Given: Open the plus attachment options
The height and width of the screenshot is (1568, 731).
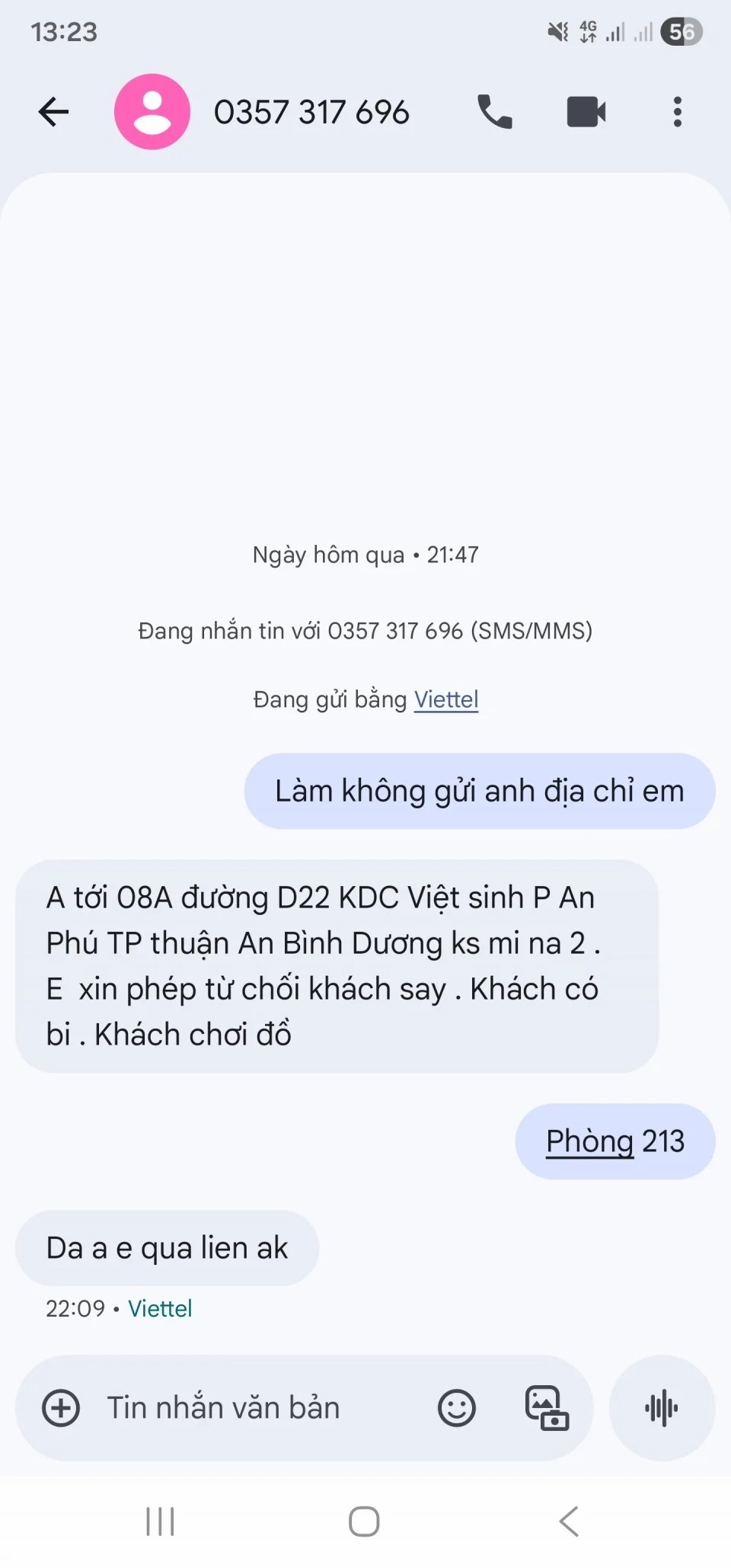Looking at the screenshot, I should [x=61, y=1408].
